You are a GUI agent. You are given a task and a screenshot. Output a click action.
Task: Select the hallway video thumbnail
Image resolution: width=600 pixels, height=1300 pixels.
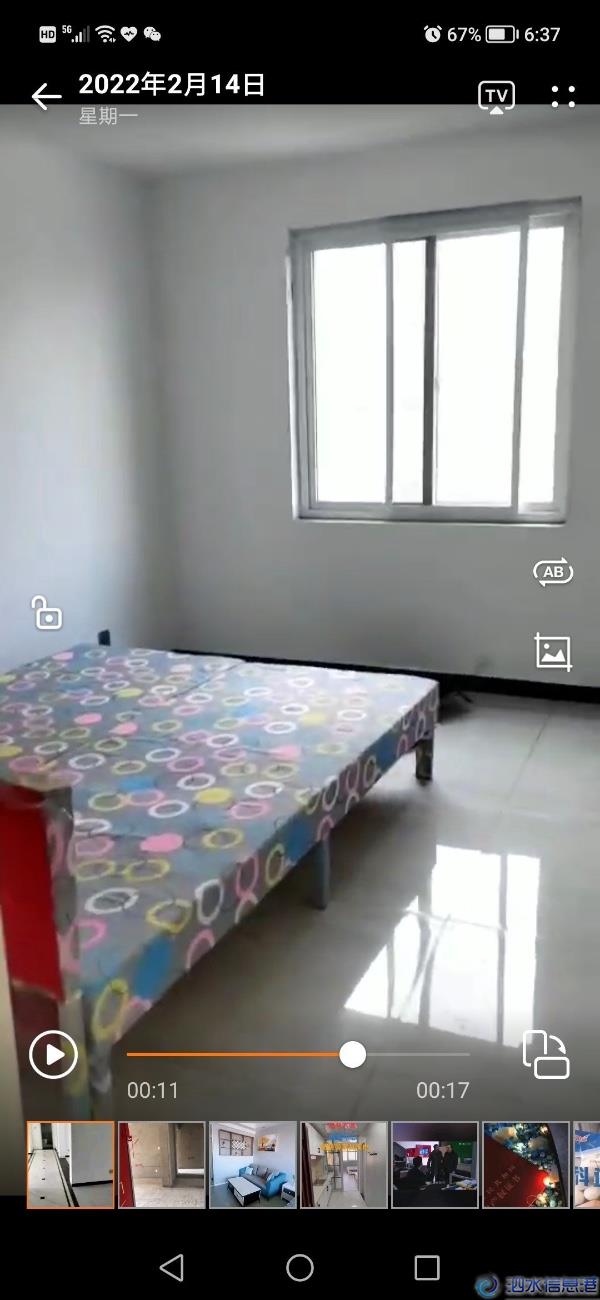click(70, 1165)
